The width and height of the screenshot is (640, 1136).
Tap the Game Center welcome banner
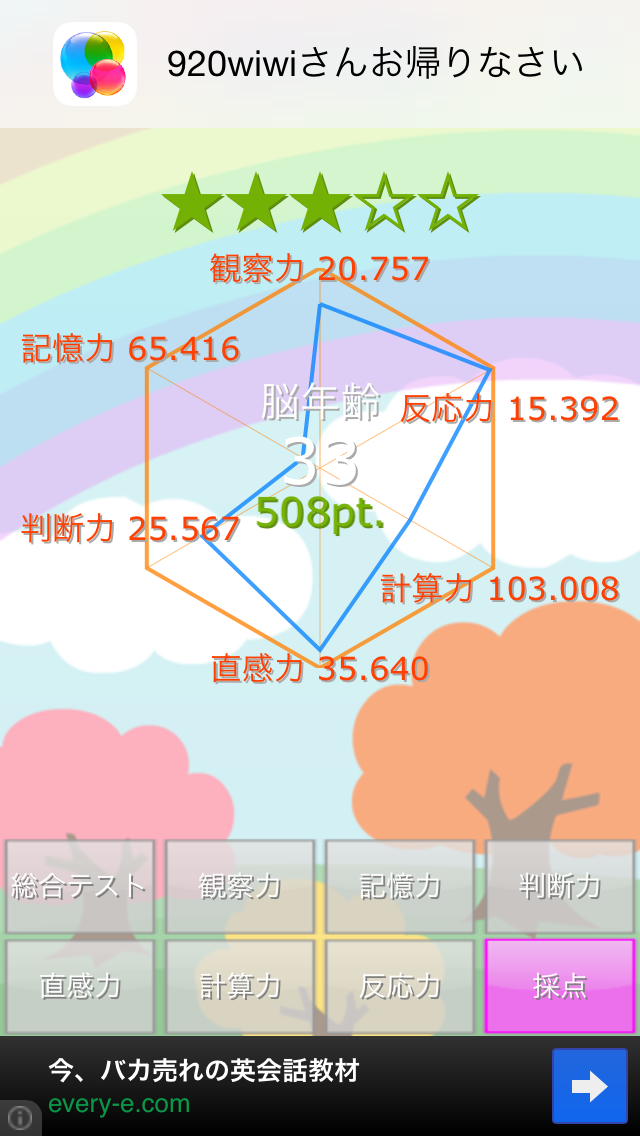(x=320, y=64)
